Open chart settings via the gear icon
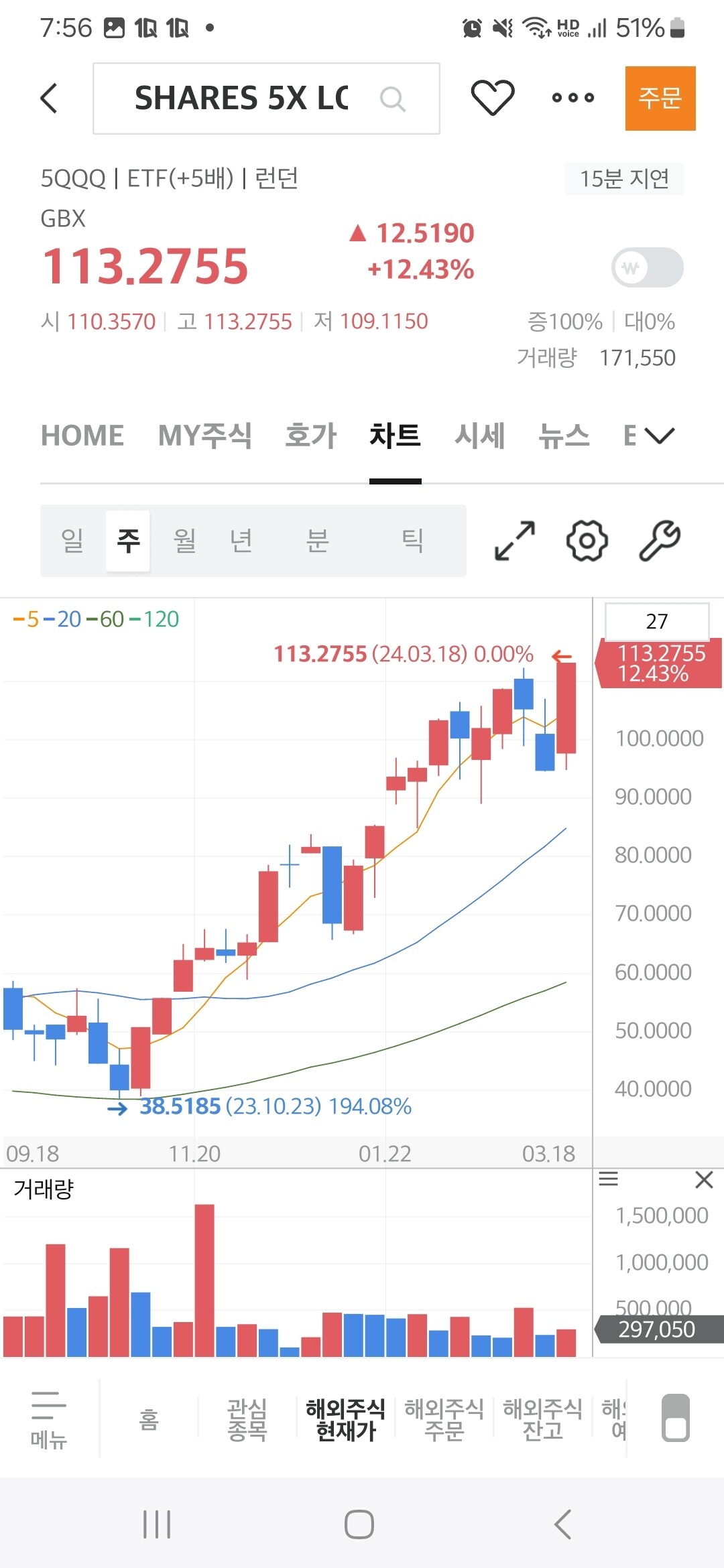724x1568 pixels. [x=587, y=540]
